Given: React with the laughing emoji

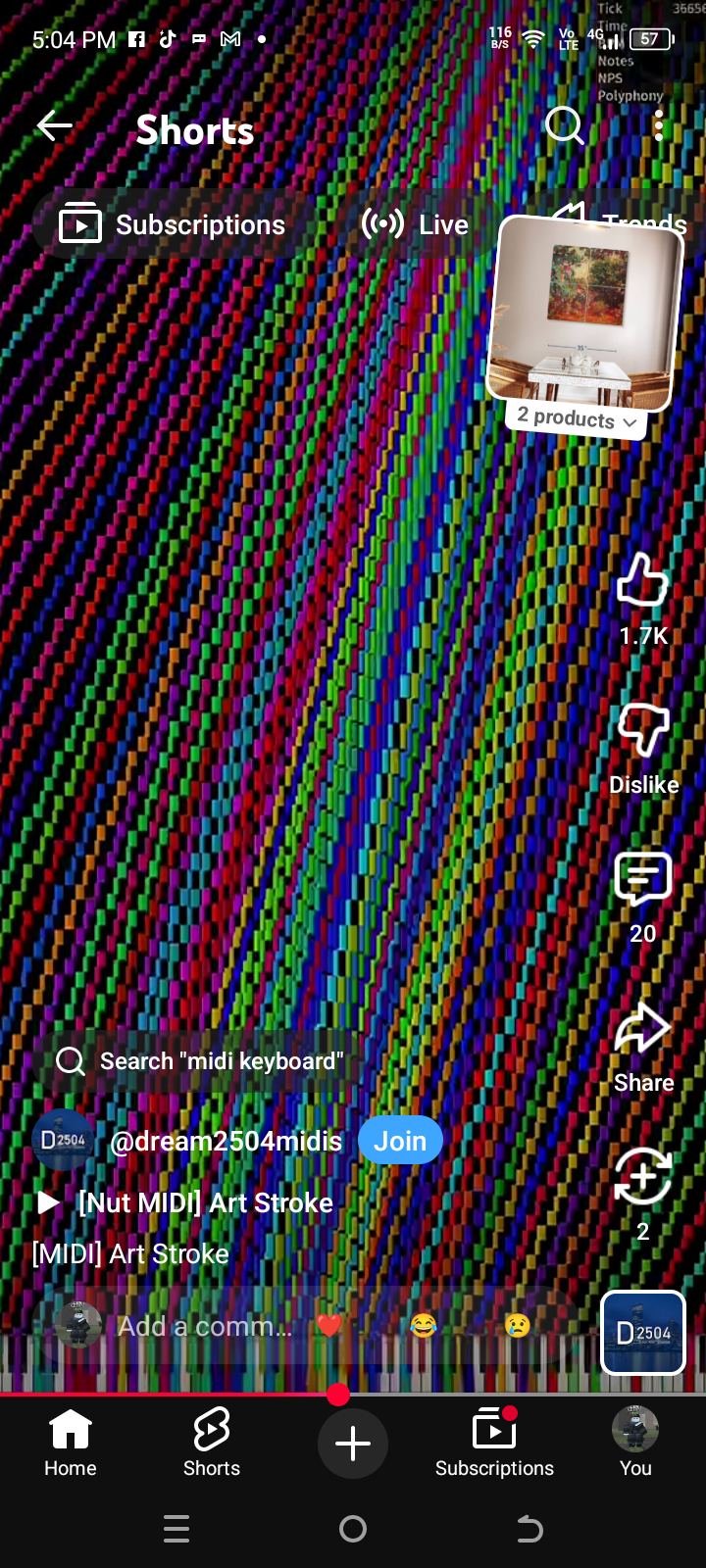Looking at the screenshot, I should [424, 1326].
